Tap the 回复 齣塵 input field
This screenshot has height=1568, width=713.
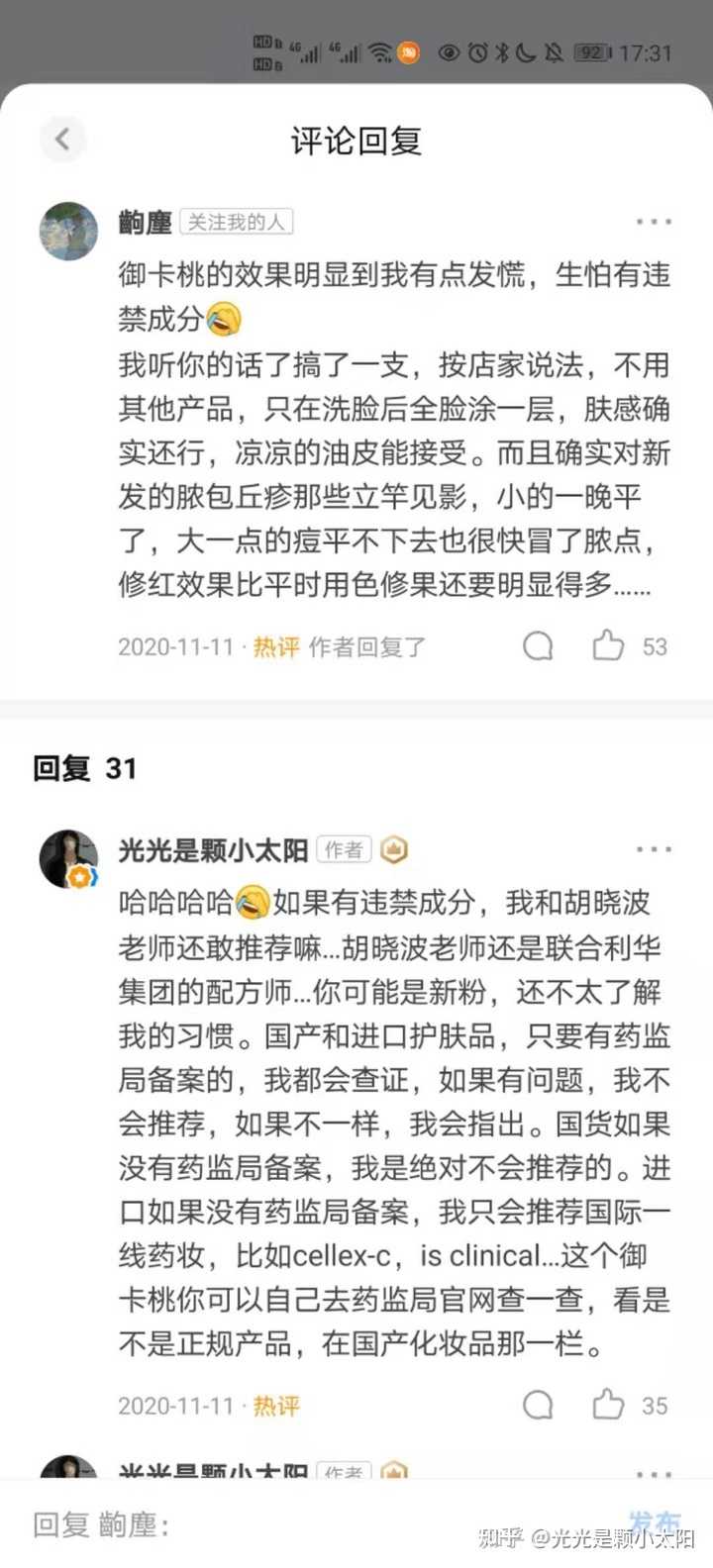pyautogui.click(x=297, y=1524)
